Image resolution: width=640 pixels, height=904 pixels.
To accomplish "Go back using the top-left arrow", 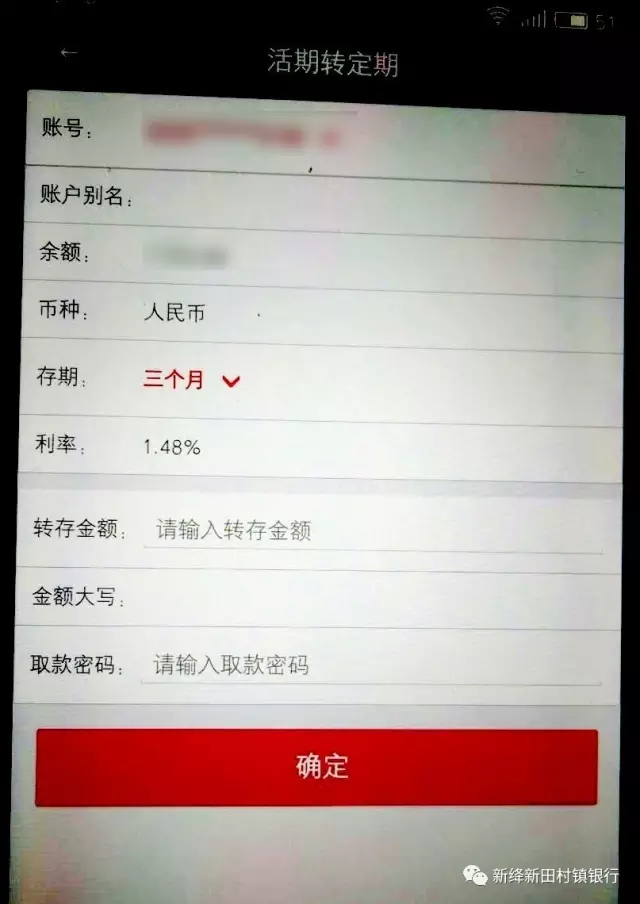I will (x=69, y=53).
